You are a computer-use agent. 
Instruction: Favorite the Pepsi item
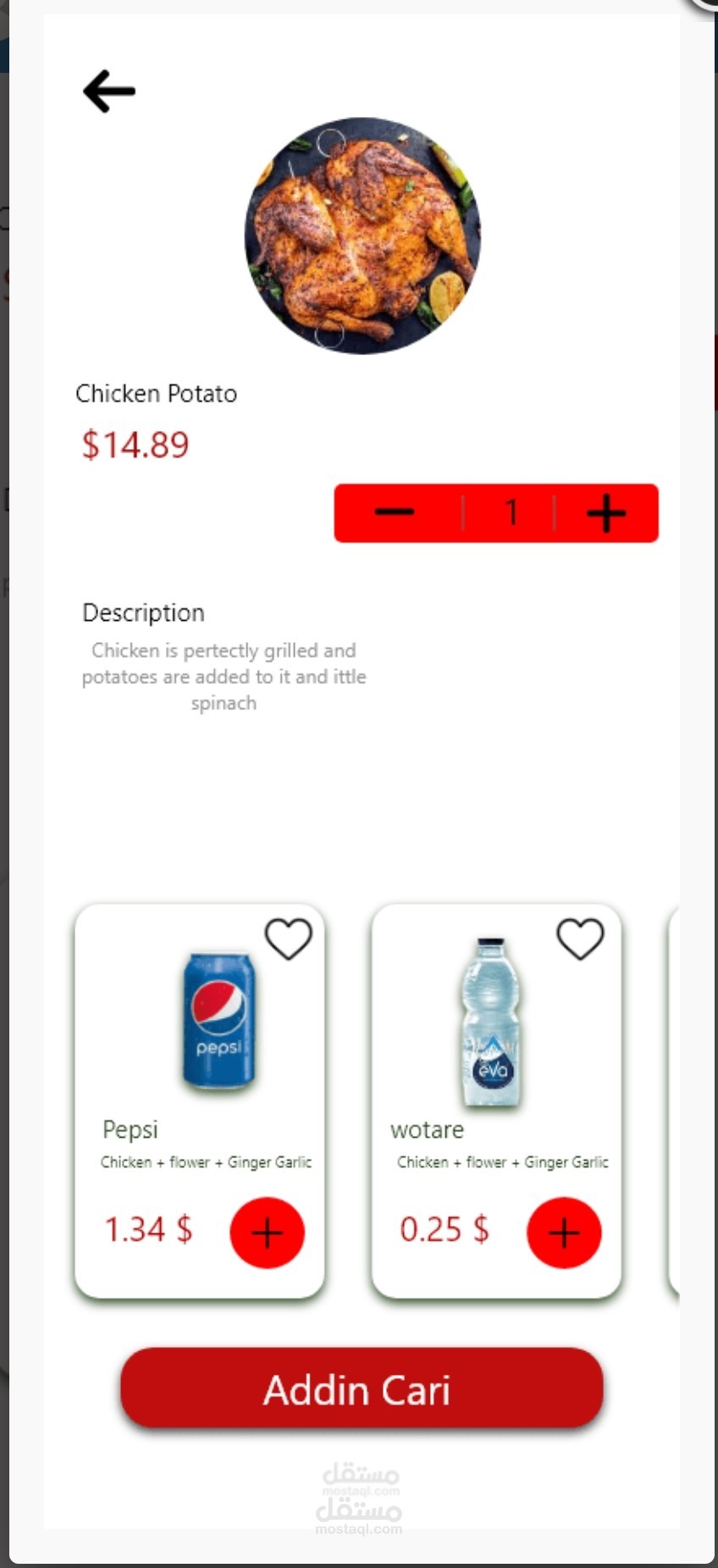[x=289, y=939]
